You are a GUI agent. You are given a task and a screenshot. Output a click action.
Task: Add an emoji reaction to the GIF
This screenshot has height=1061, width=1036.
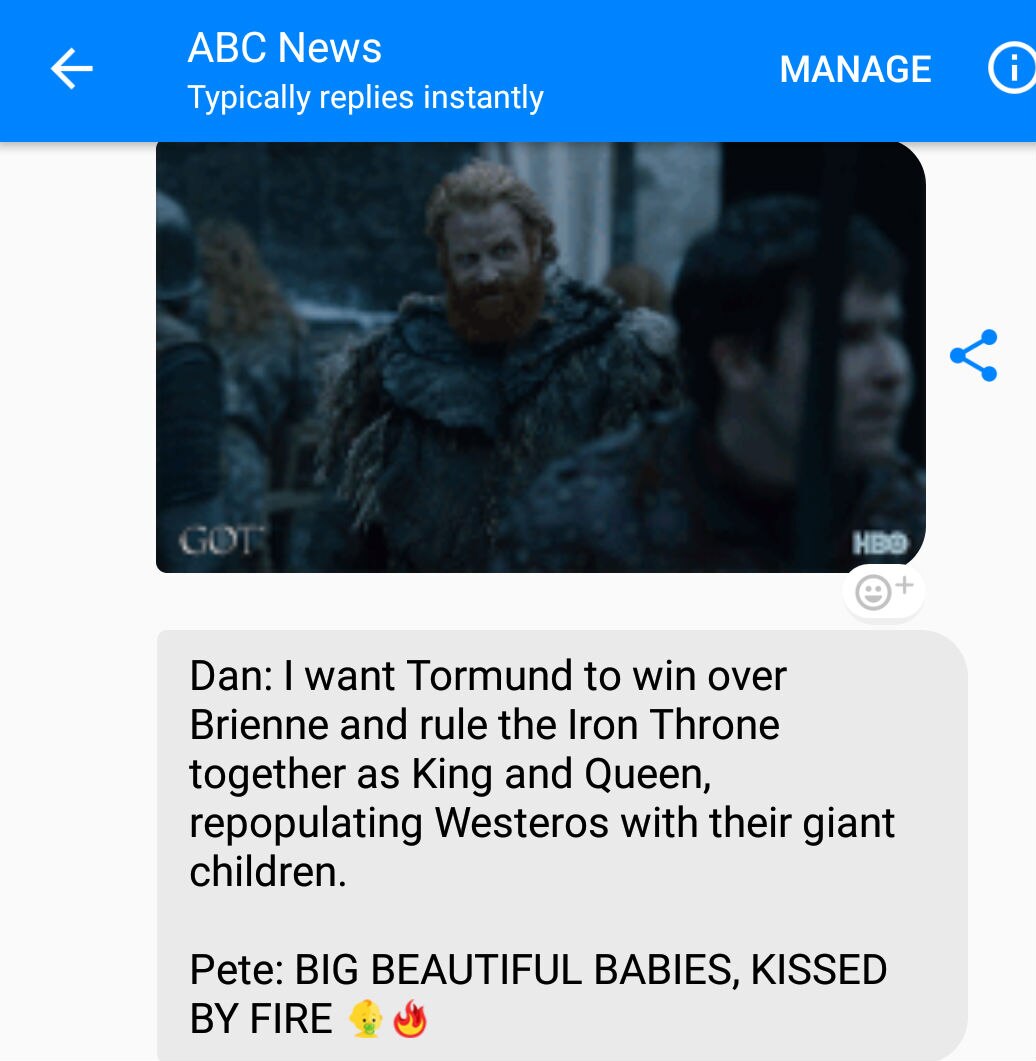click(884, 592)
